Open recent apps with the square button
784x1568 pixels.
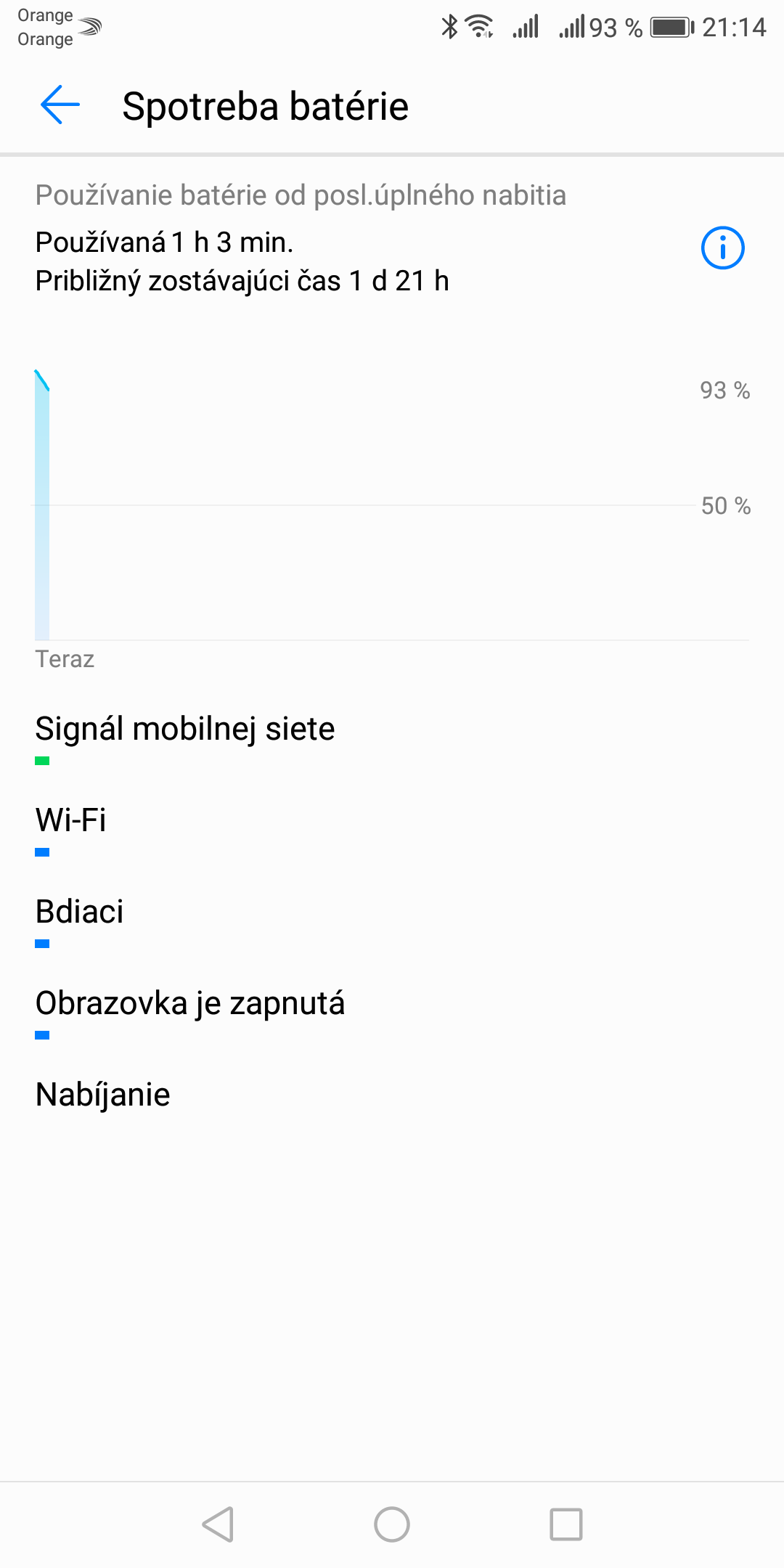click(566, 1524)
